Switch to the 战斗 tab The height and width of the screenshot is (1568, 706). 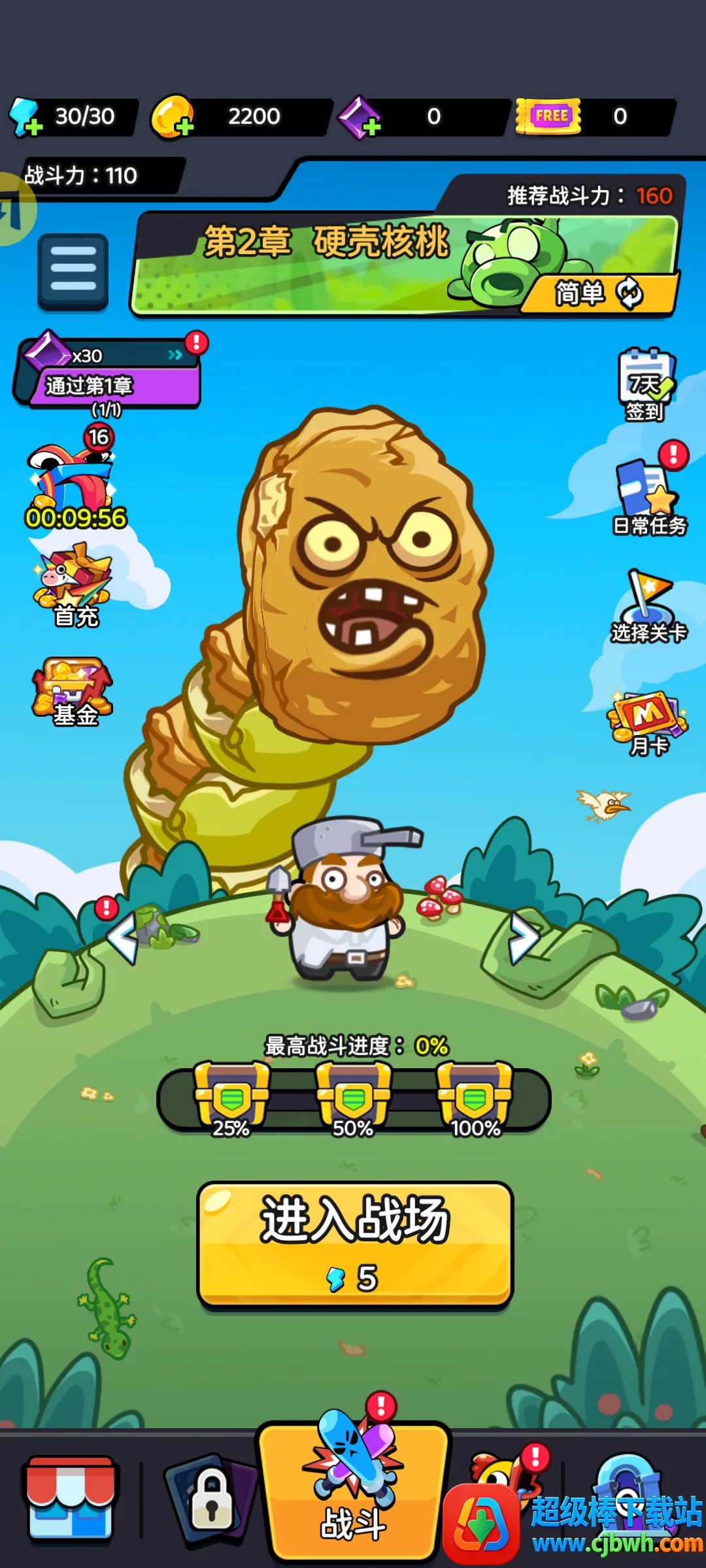pyautogui.click(x=353, y=1490)
